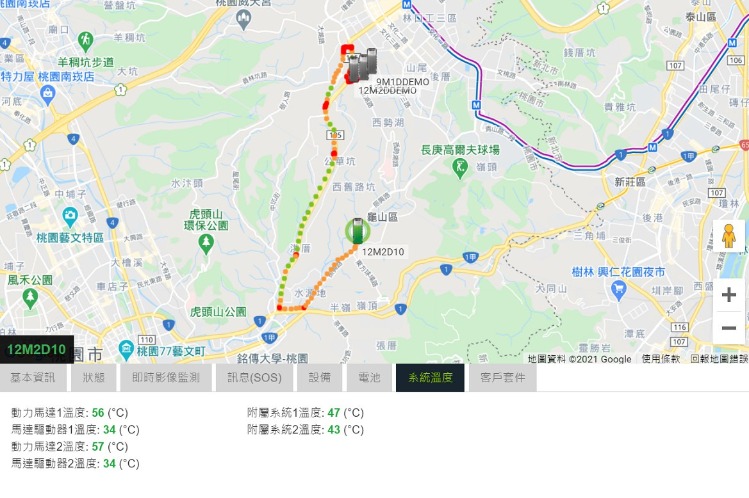Open the 客戶套件 tab
Image resolution: width=749 pixels, height=498 pixels.
(x=502, y=378)
